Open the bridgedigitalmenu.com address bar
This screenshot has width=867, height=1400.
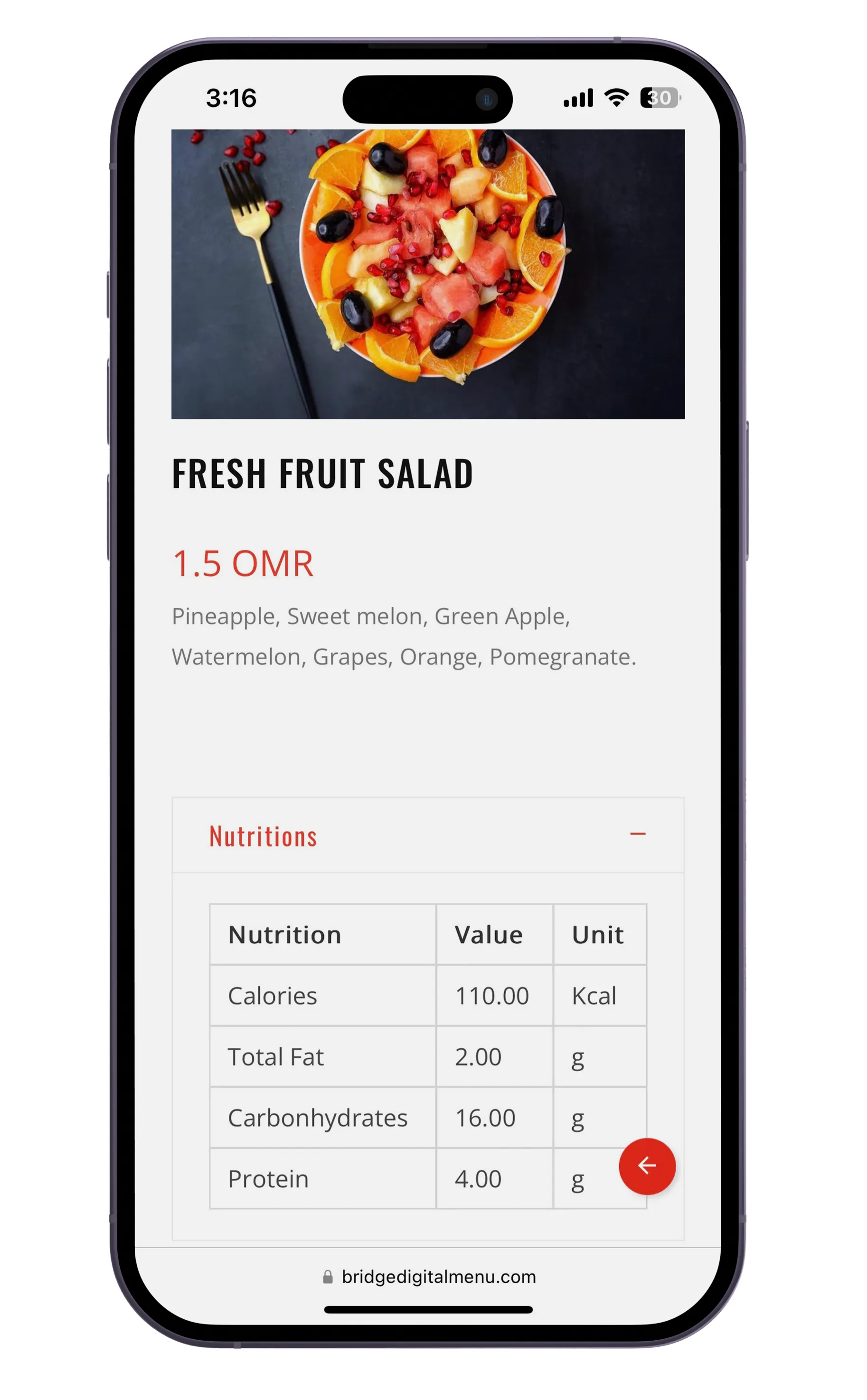click(429, 1276)
